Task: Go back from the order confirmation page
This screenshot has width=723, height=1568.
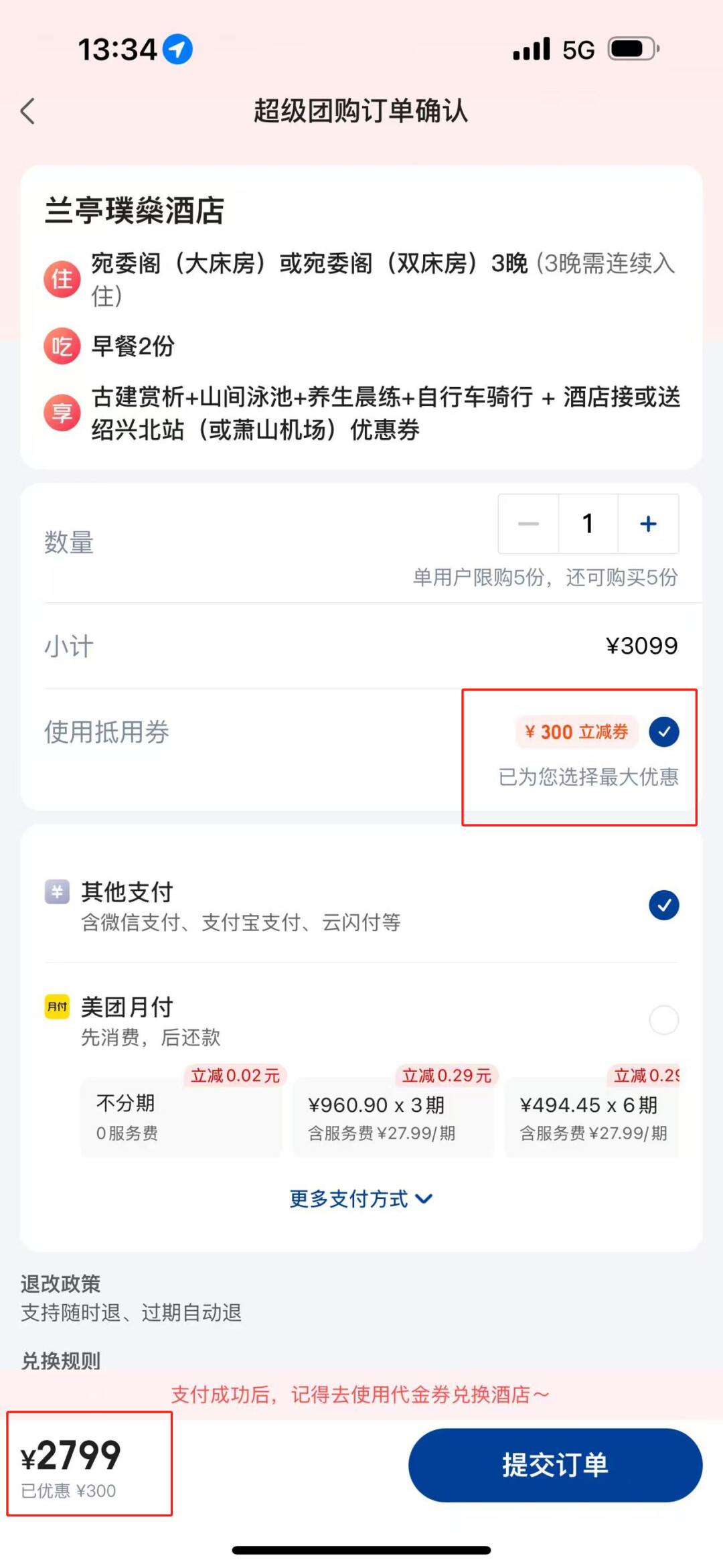Action: (x=28, y=111)
